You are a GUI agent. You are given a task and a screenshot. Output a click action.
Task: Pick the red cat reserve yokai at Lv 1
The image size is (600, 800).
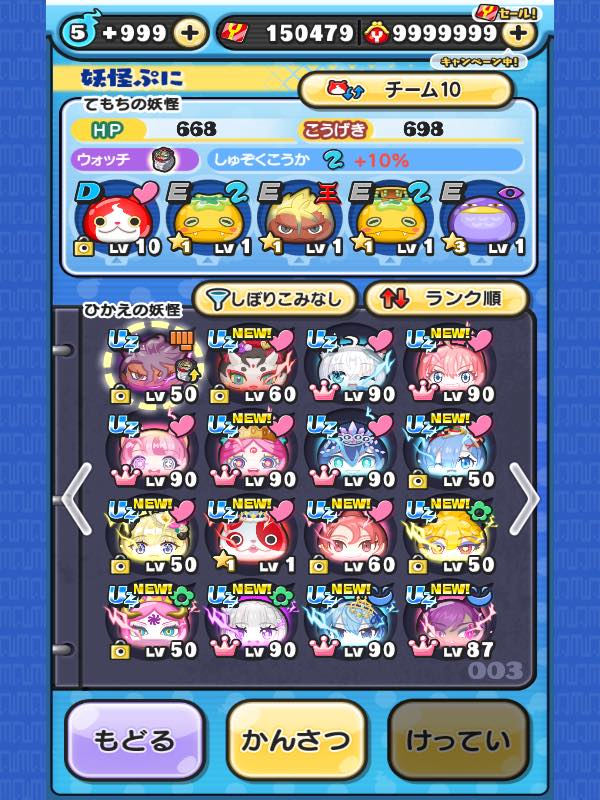pos(250,537)
